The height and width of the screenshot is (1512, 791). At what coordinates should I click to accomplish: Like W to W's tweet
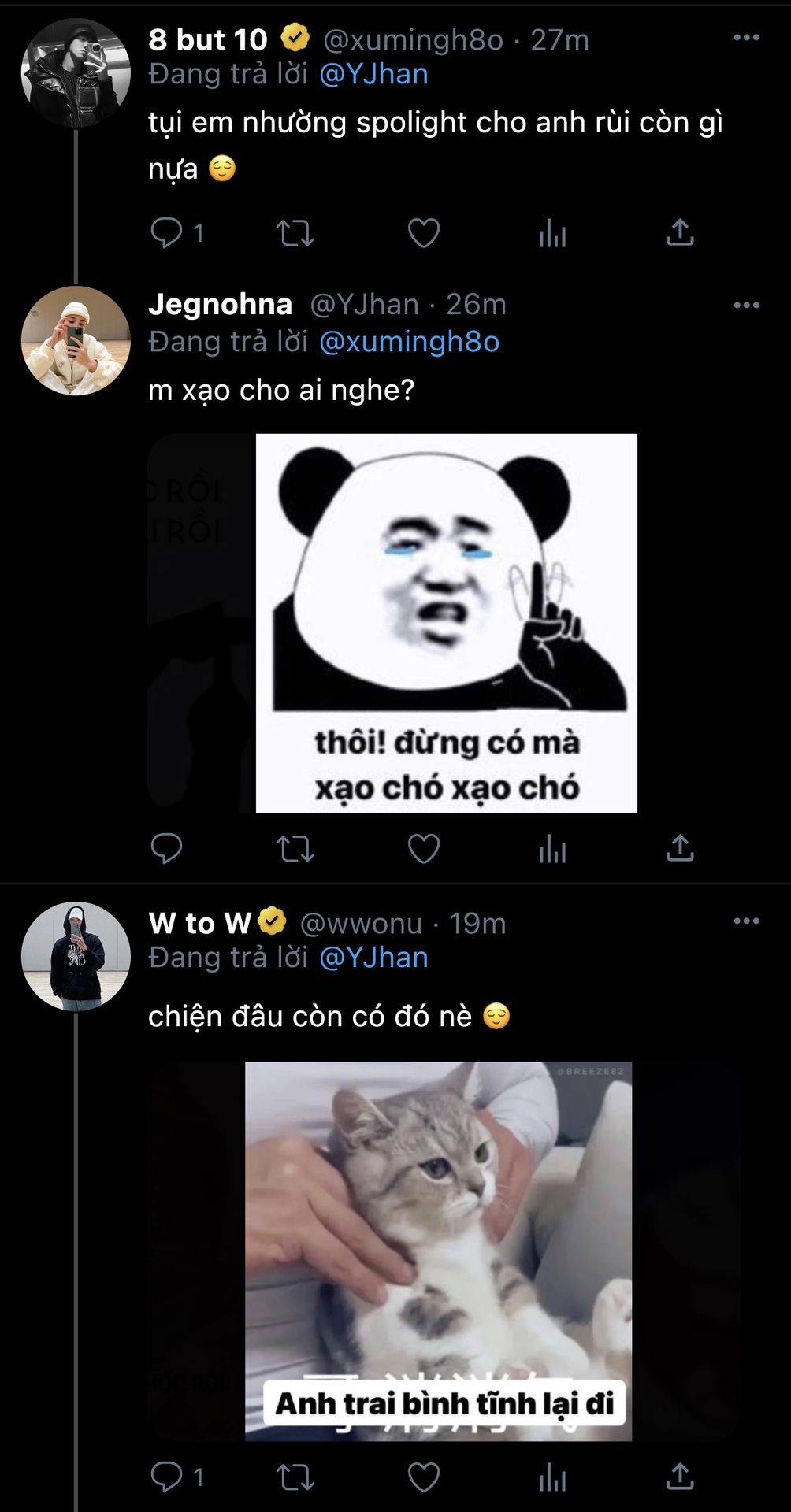424,1477
